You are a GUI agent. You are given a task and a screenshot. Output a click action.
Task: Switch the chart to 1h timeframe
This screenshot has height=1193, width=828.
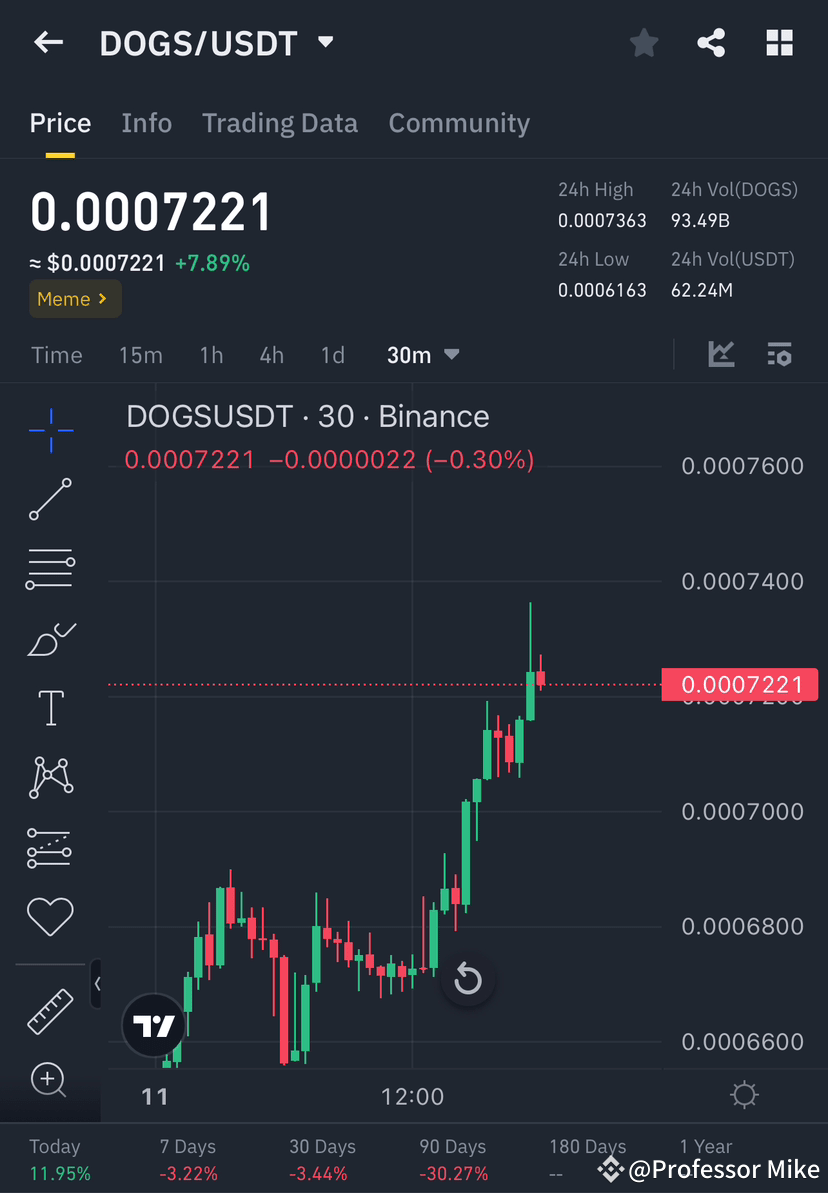[211, 354]
